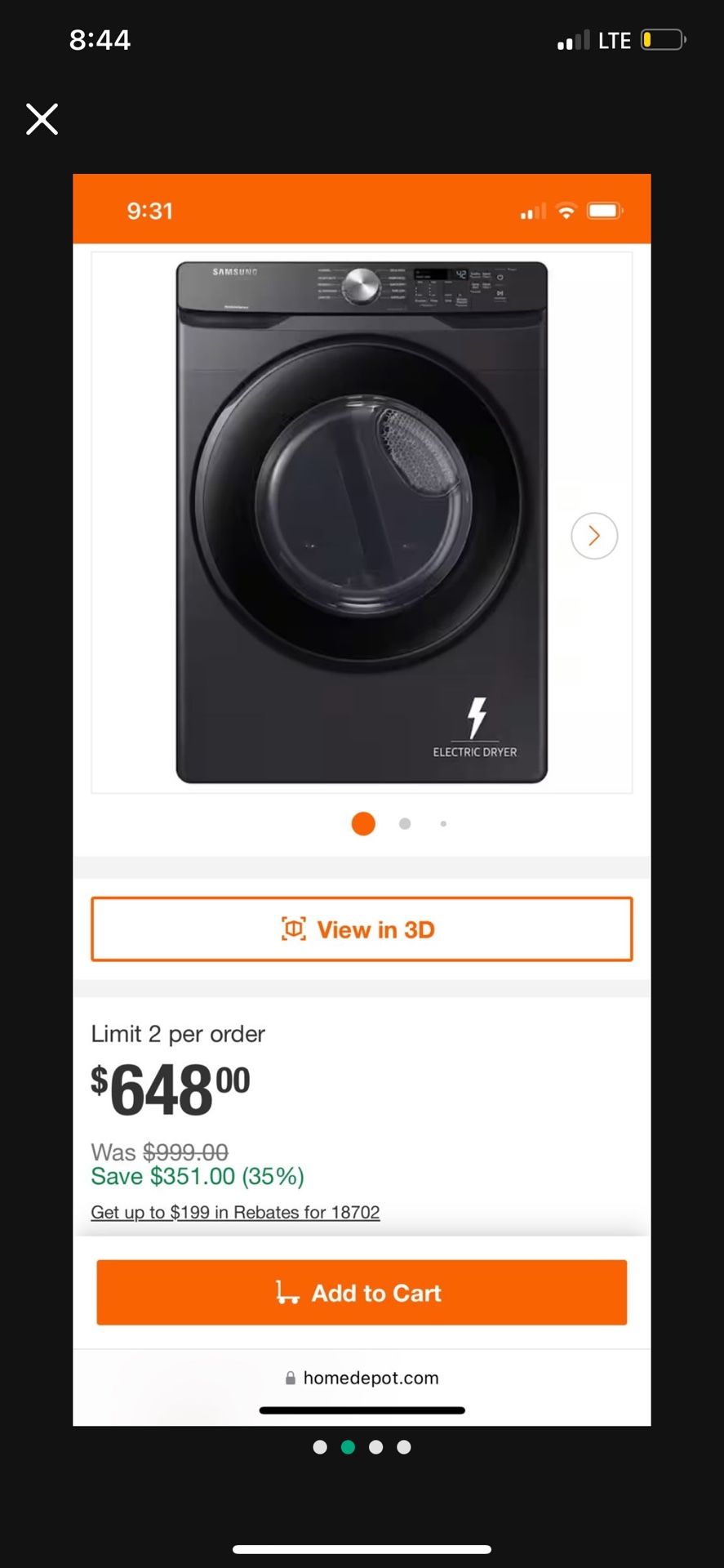Tap the padlock icon beside homedepot.com
Image resolution: width=724 pixels, height=1568 pixels.
point(290,1378)
